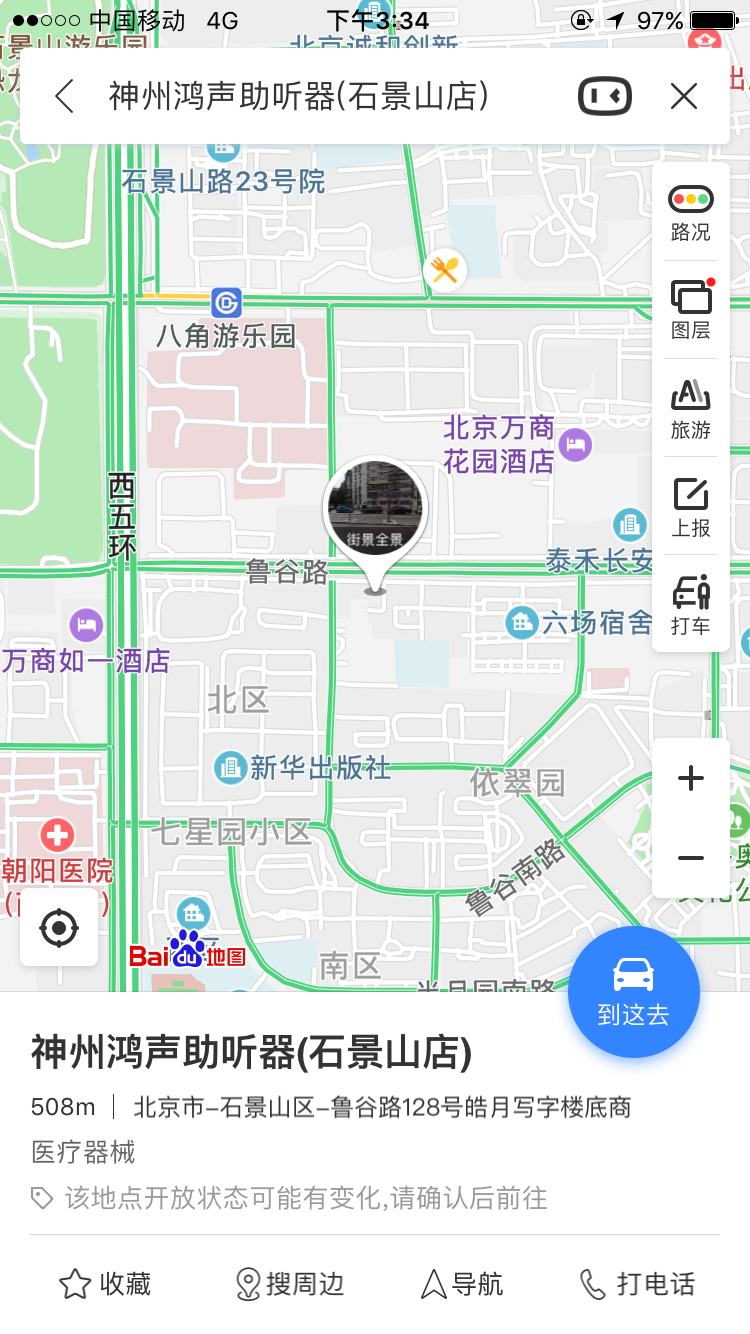Zoom out with the minus button
Viewport: 750px width, 1334px height.
691,858
